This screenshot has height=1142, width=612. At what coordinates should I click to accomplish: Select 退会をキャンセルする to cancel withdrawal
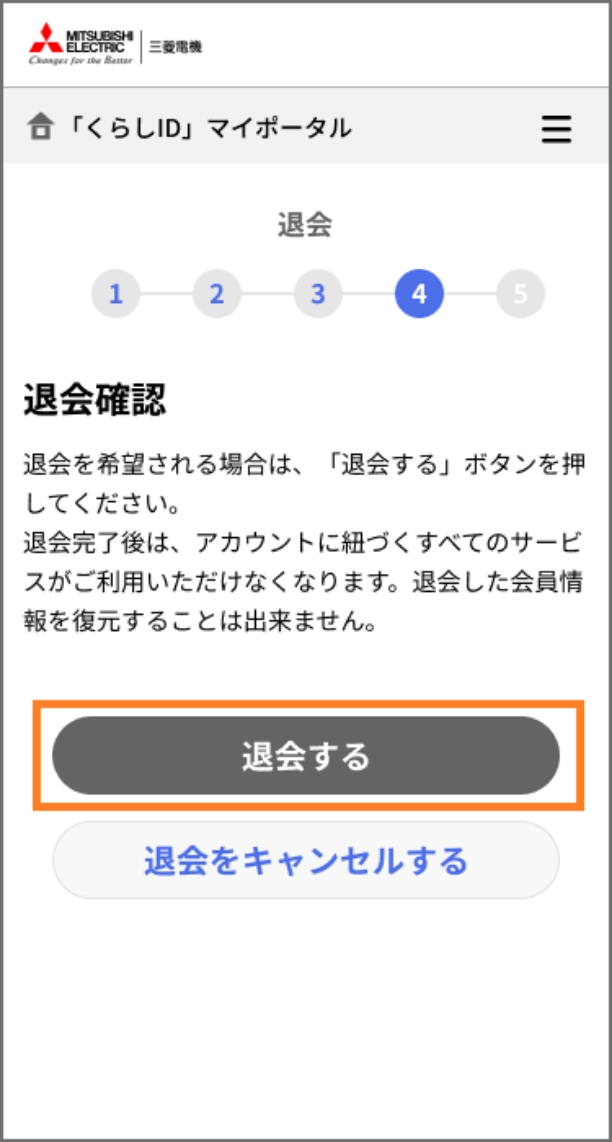(306, 860)
